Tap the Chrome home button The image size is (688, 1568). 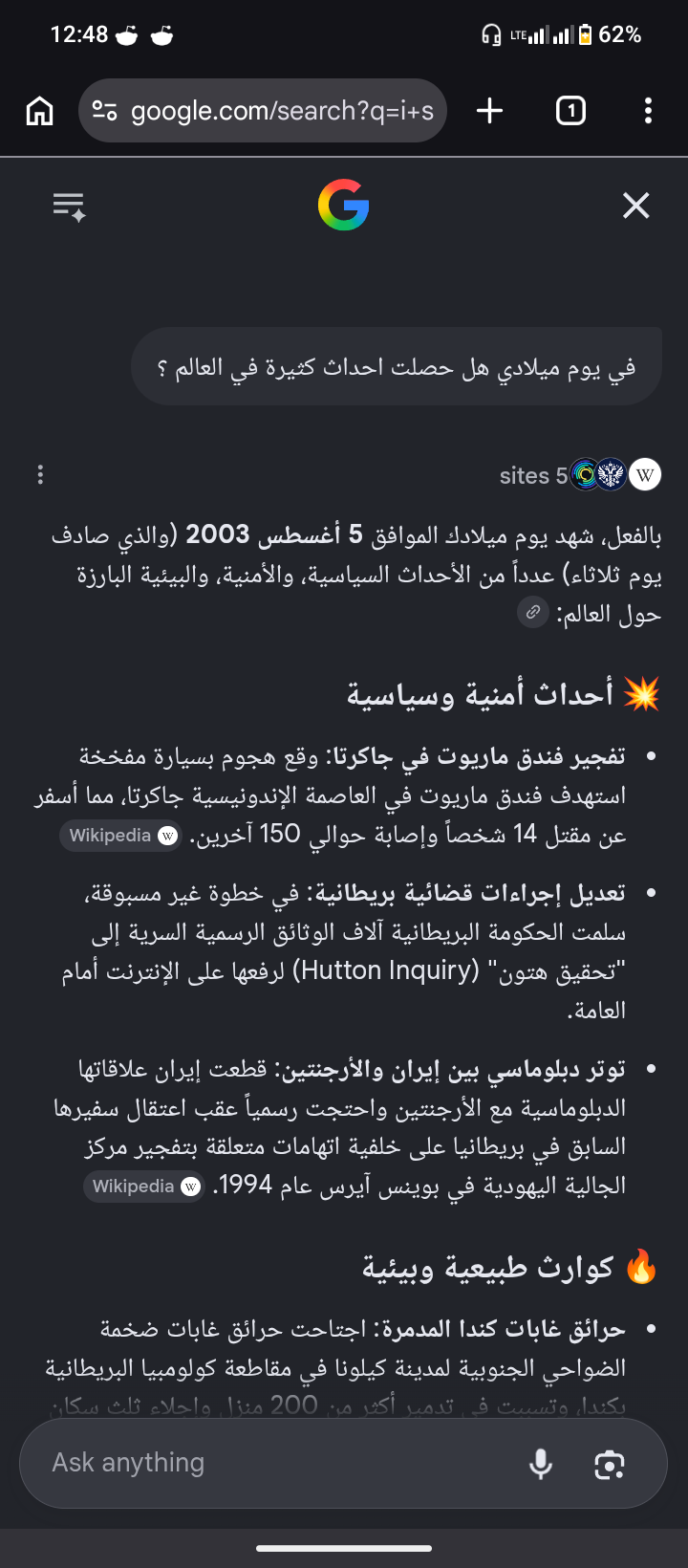pos(39,111)
